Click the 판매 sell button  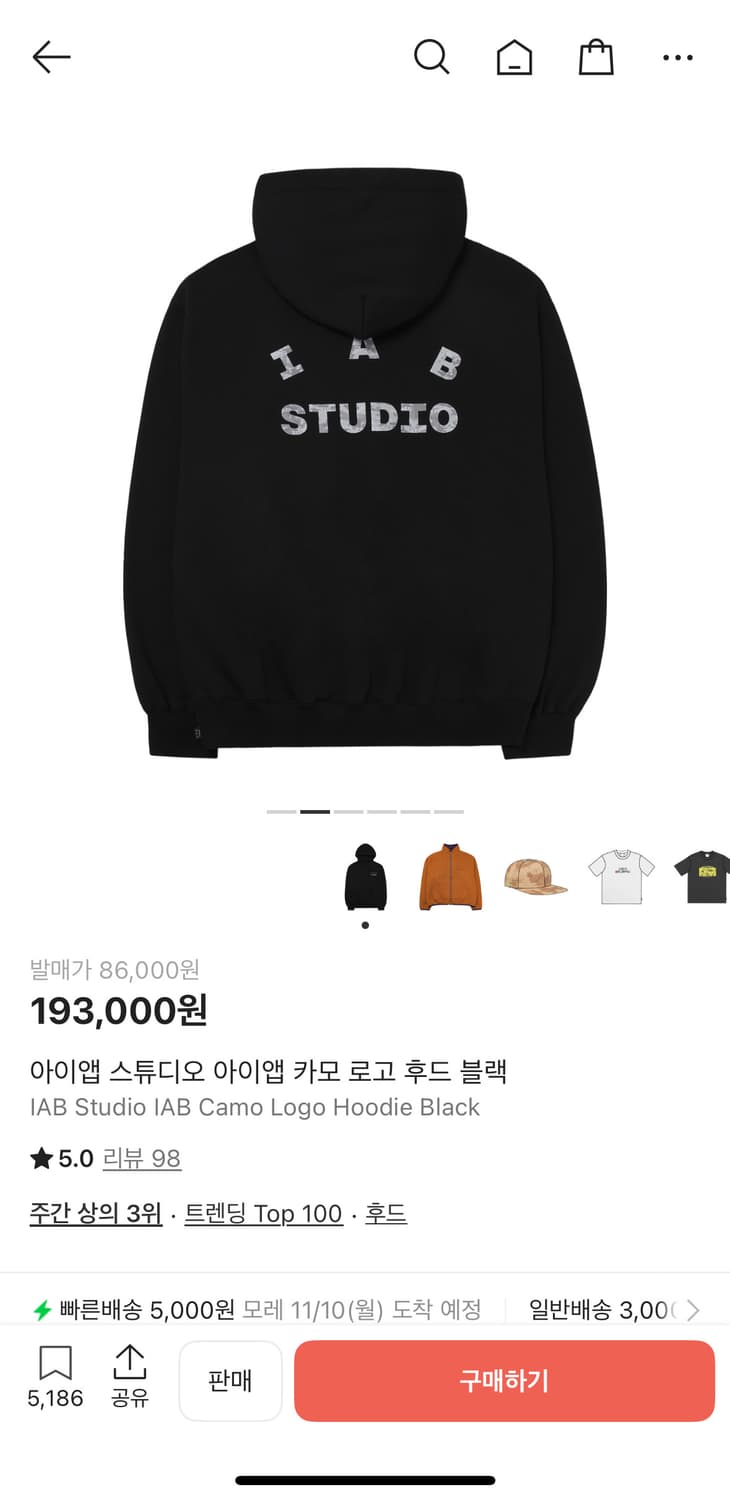[230, 1381]
